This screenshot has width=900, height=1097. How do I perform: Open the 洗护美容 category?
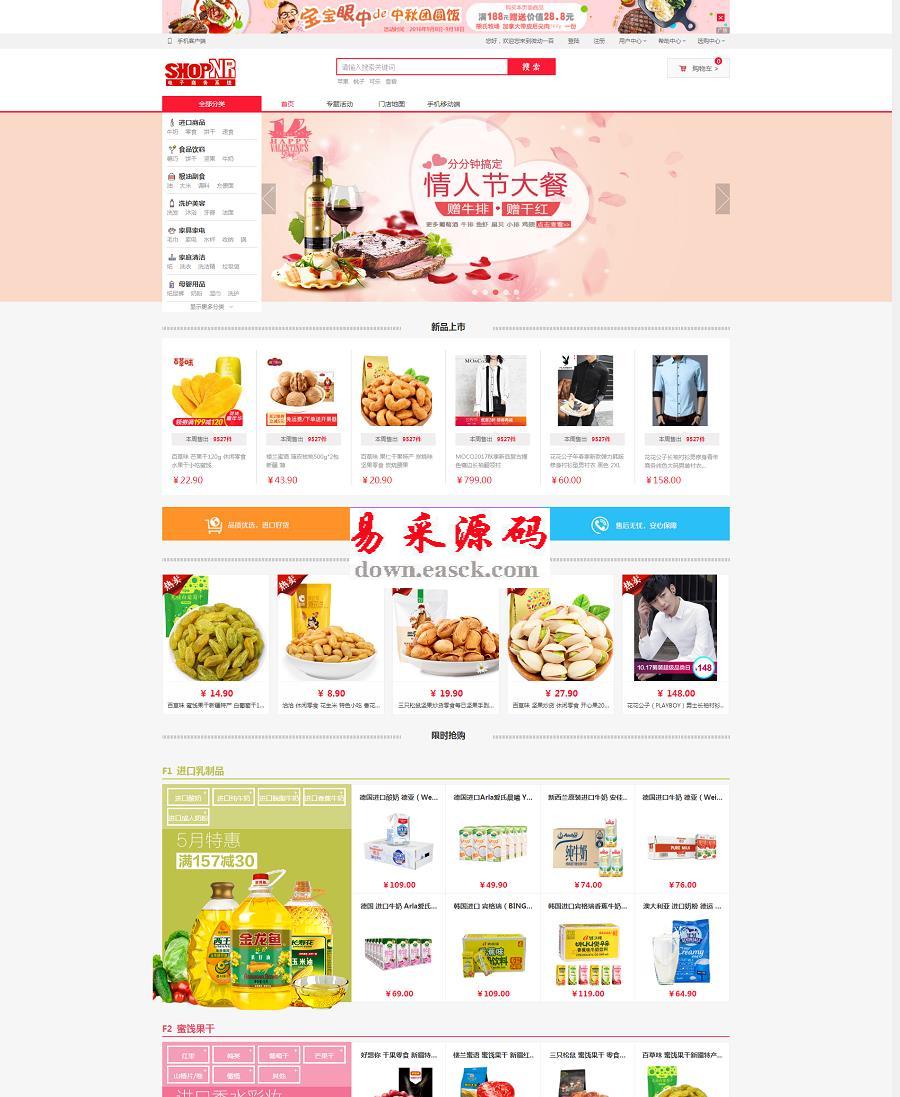click(192, 203)
